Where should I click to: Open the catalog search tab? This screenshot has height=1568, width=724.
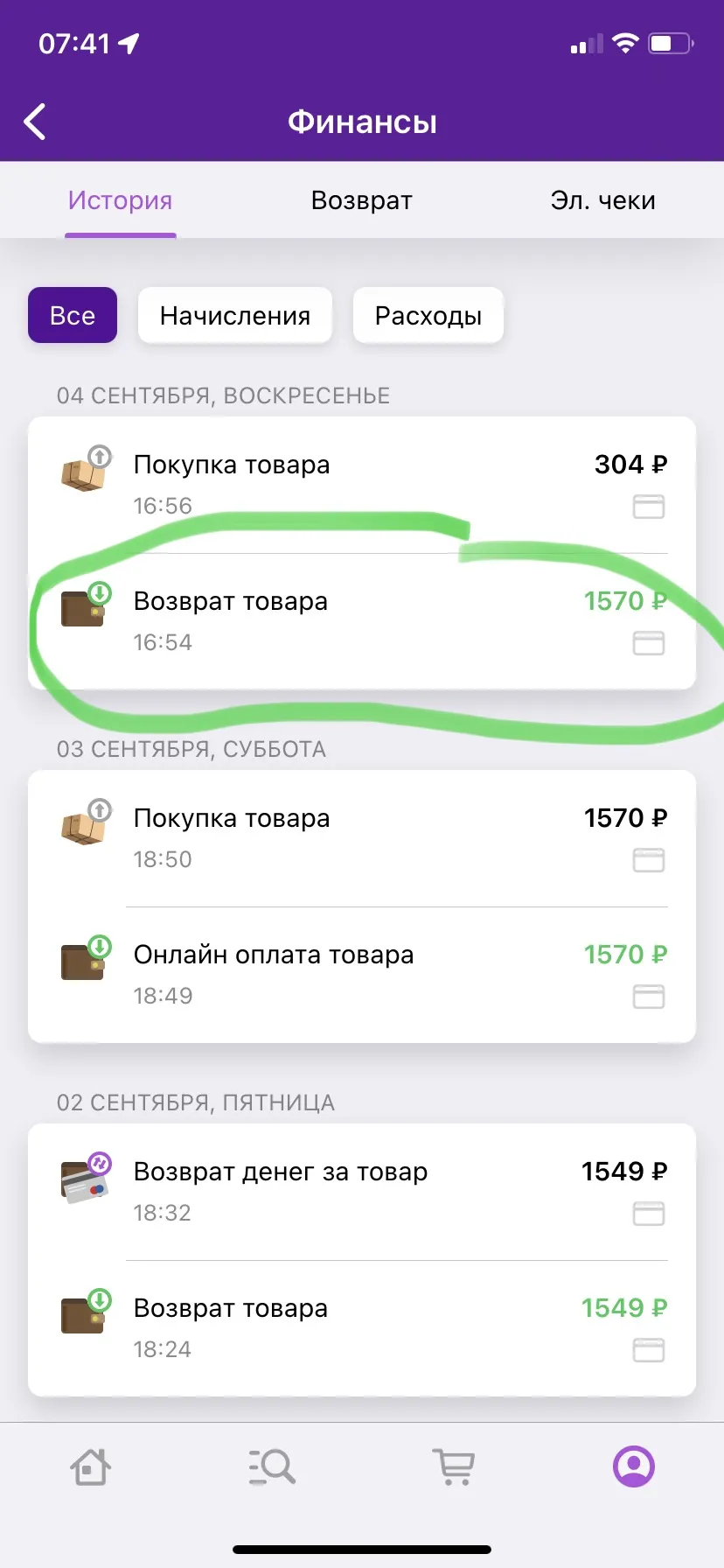pyautogui.click(x=271, y=1466)
